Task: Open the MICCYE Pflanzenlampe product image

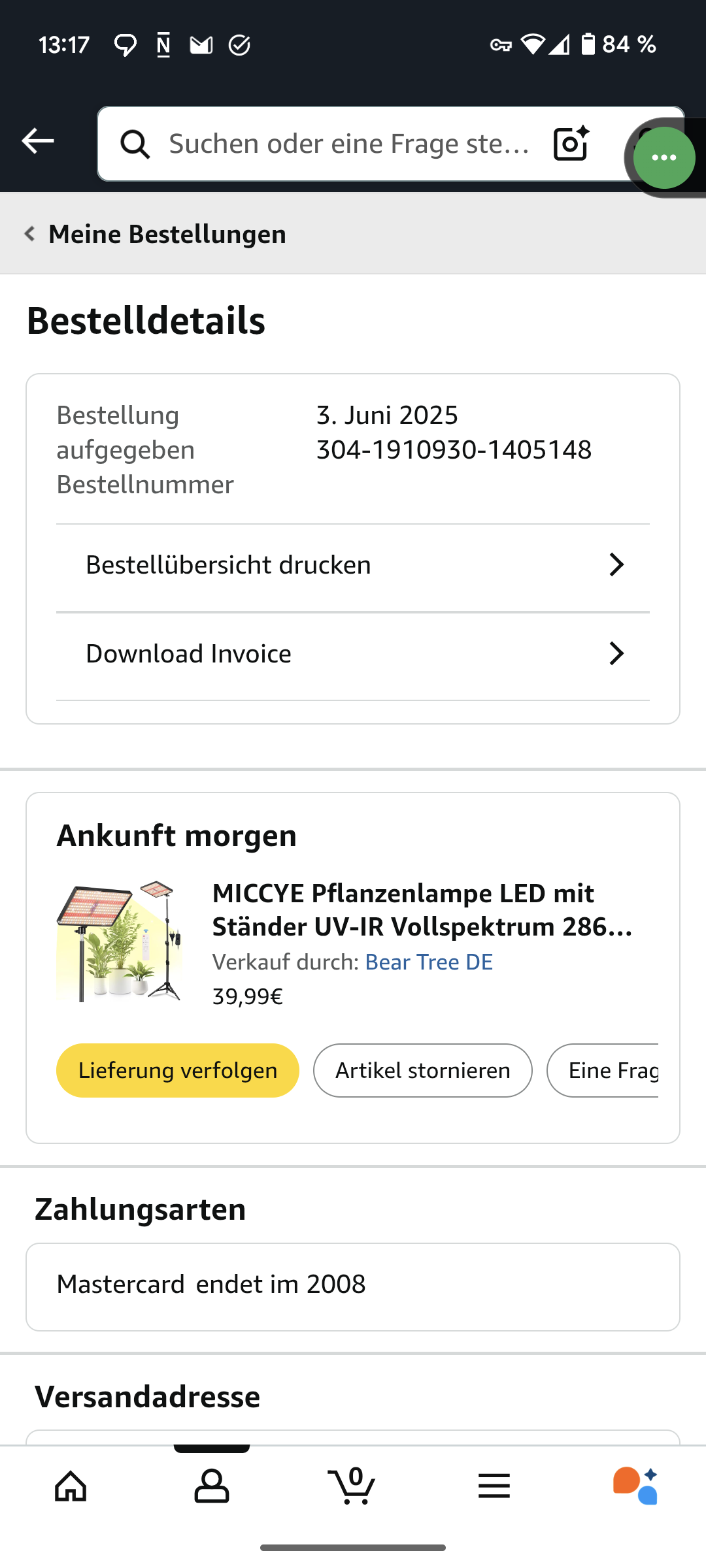Action: coord(120,941)
